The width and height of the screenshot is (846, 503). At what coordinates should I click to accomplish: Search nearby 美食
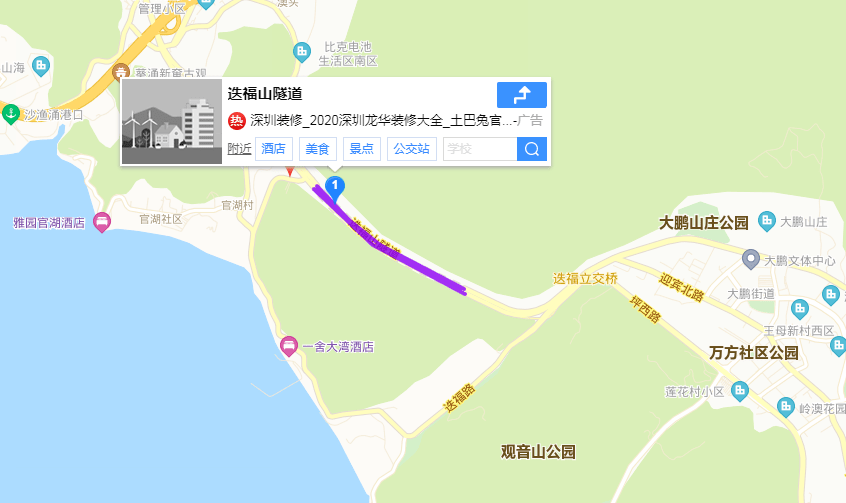tap(316, 149)
